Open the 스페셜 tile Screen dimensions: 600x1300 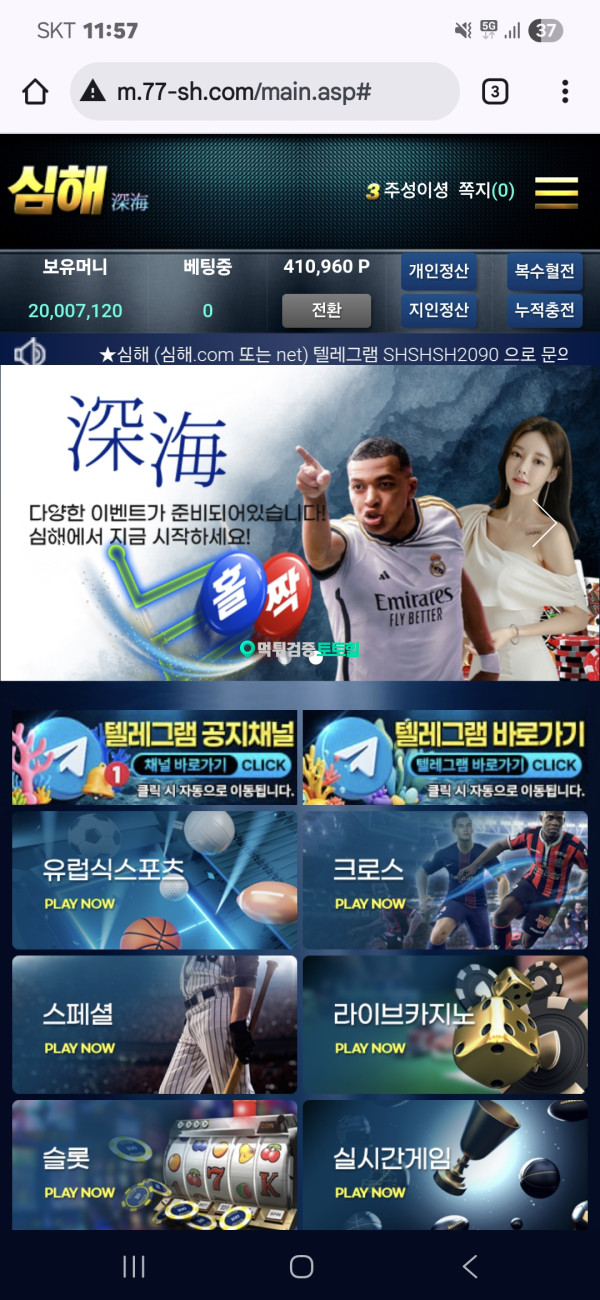154,1025
